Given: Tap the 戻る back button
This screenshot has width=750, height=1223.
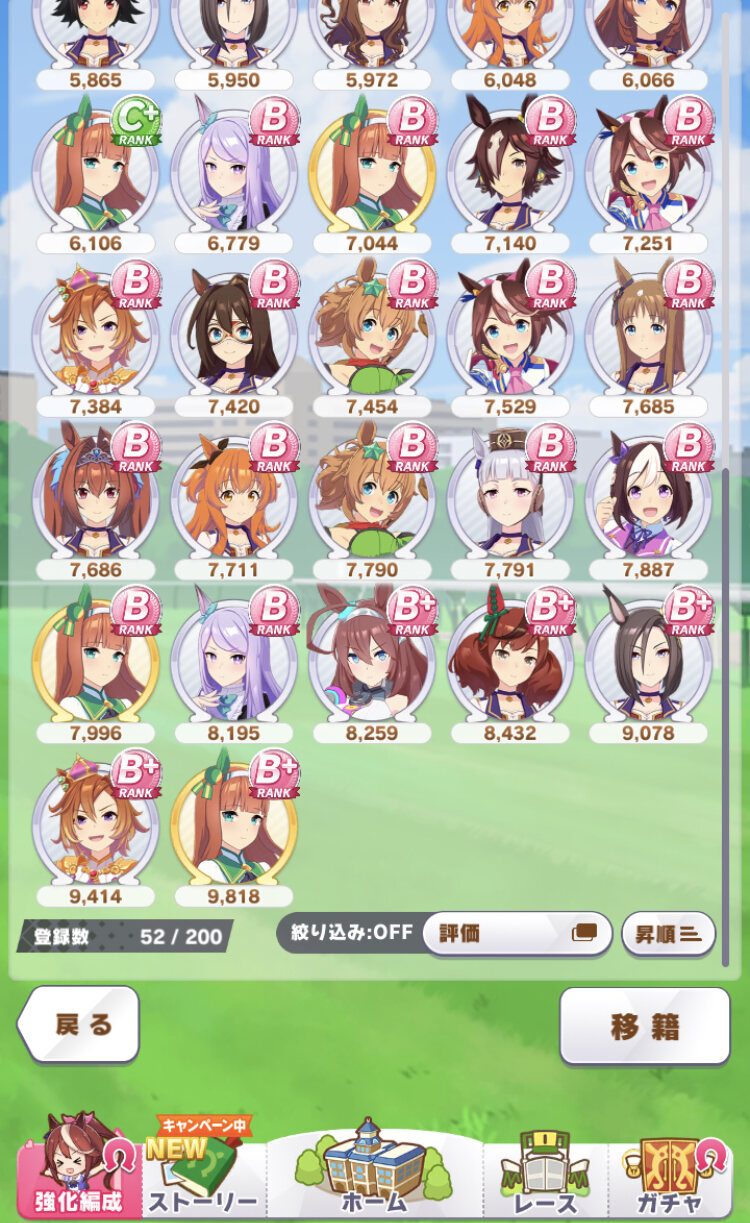Looking at the screenshot, I should click(x=79, y=1024).
